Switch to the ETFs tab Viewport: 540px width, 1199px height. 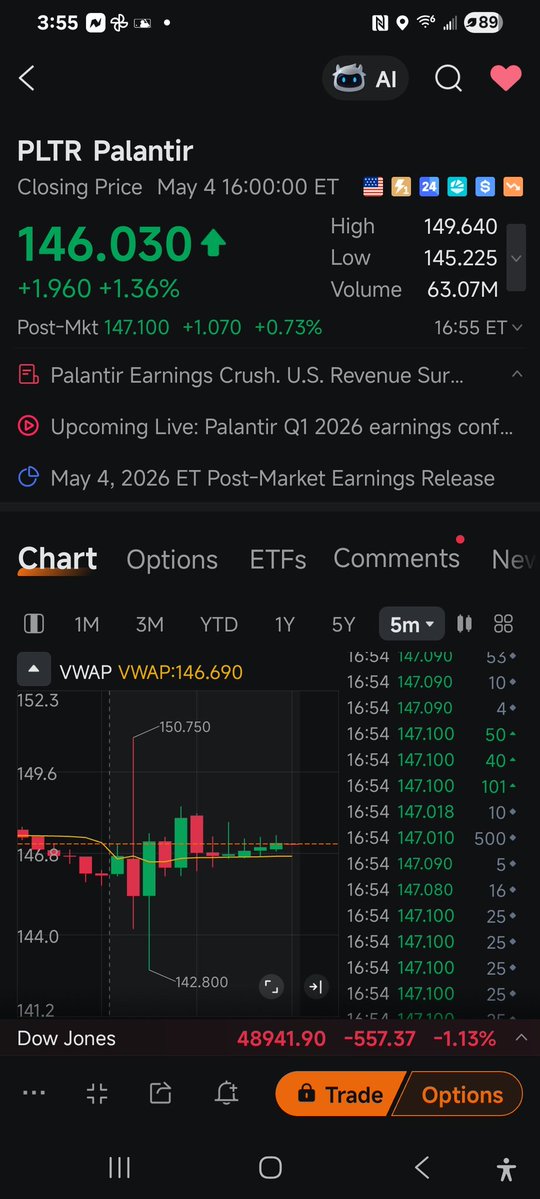click(278, 560)
